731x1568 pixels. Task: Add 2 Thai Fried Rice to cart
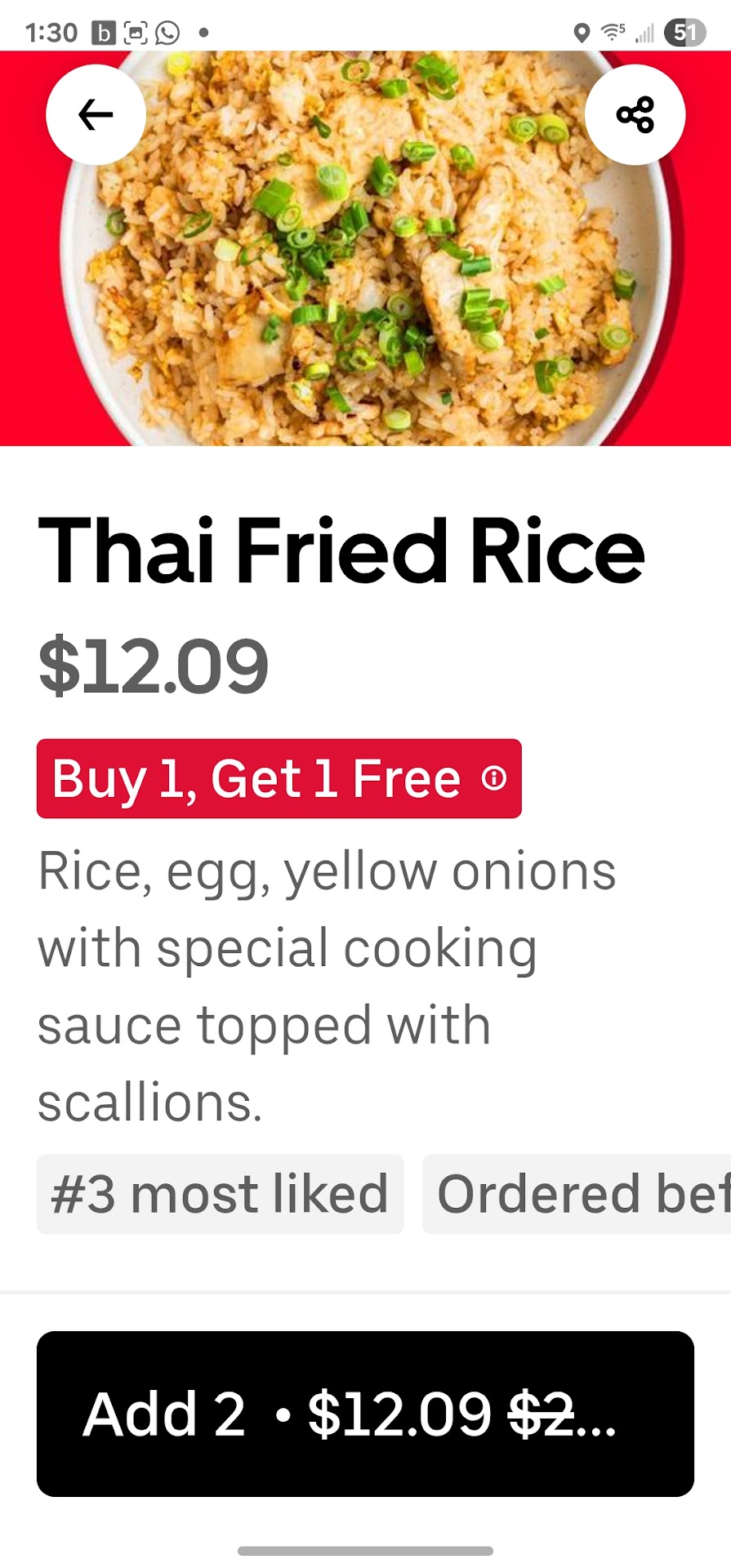tap(365, 1414)
